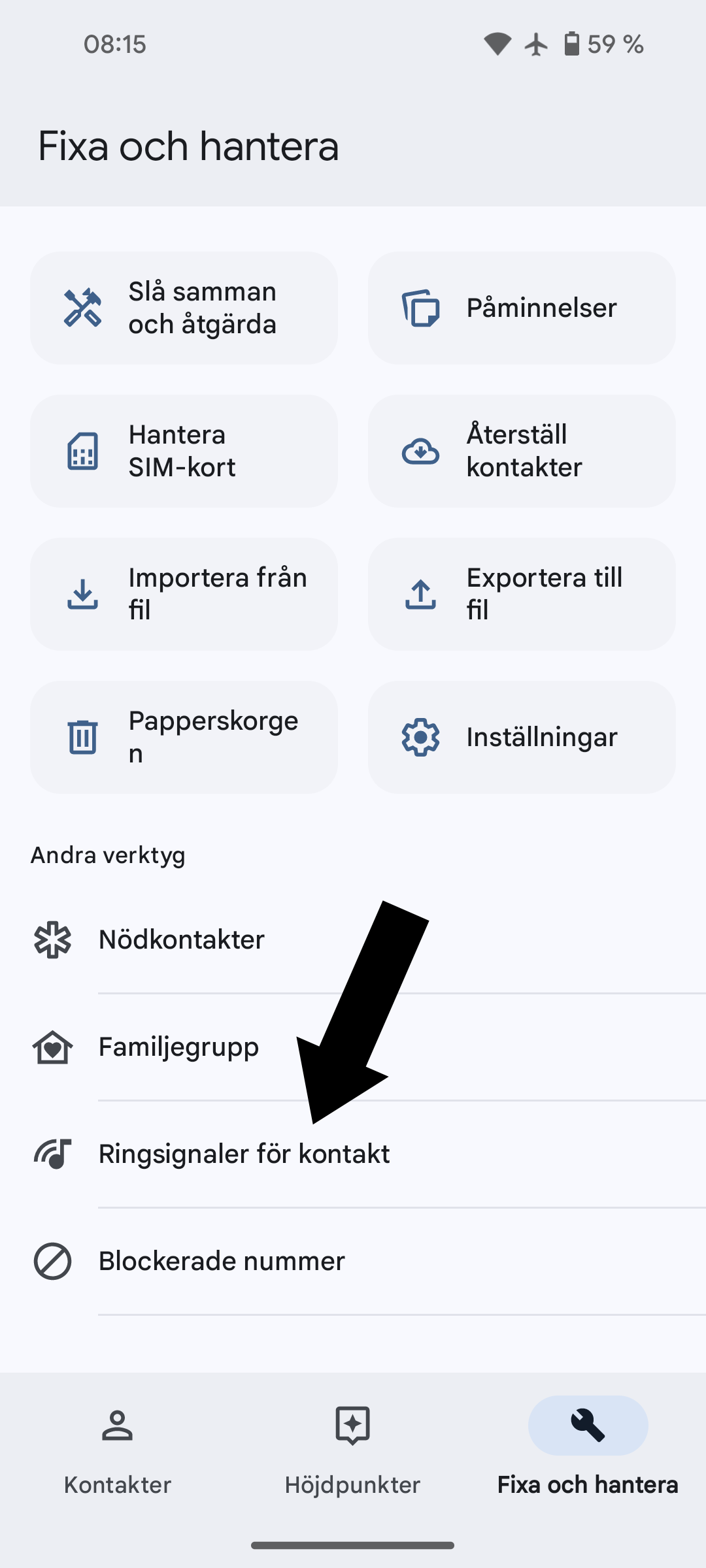
Task: Open Papperskorgen
Action: (x=184, y=737)
